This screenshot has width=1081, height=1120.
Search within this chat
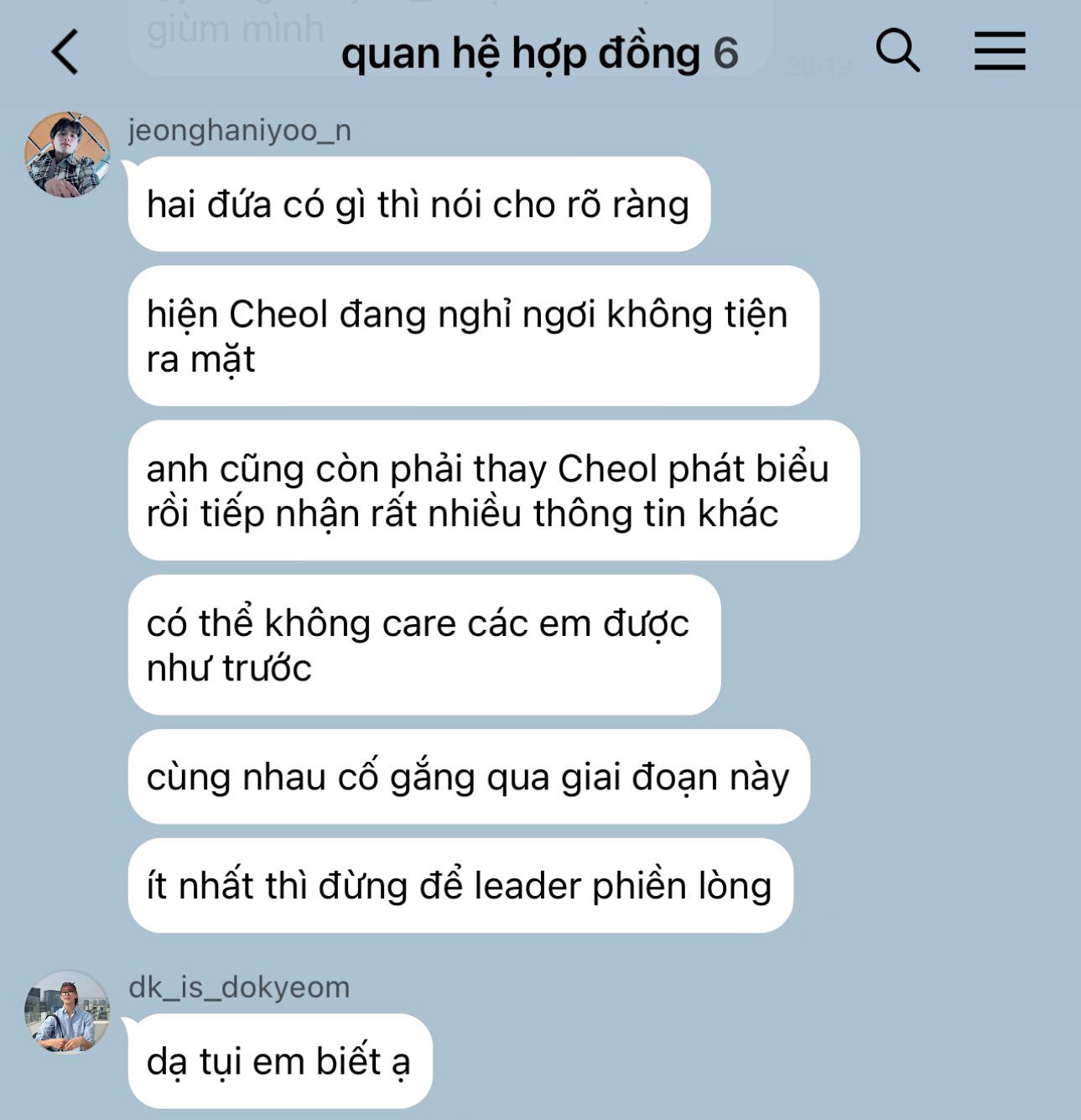tap(897, 50)
